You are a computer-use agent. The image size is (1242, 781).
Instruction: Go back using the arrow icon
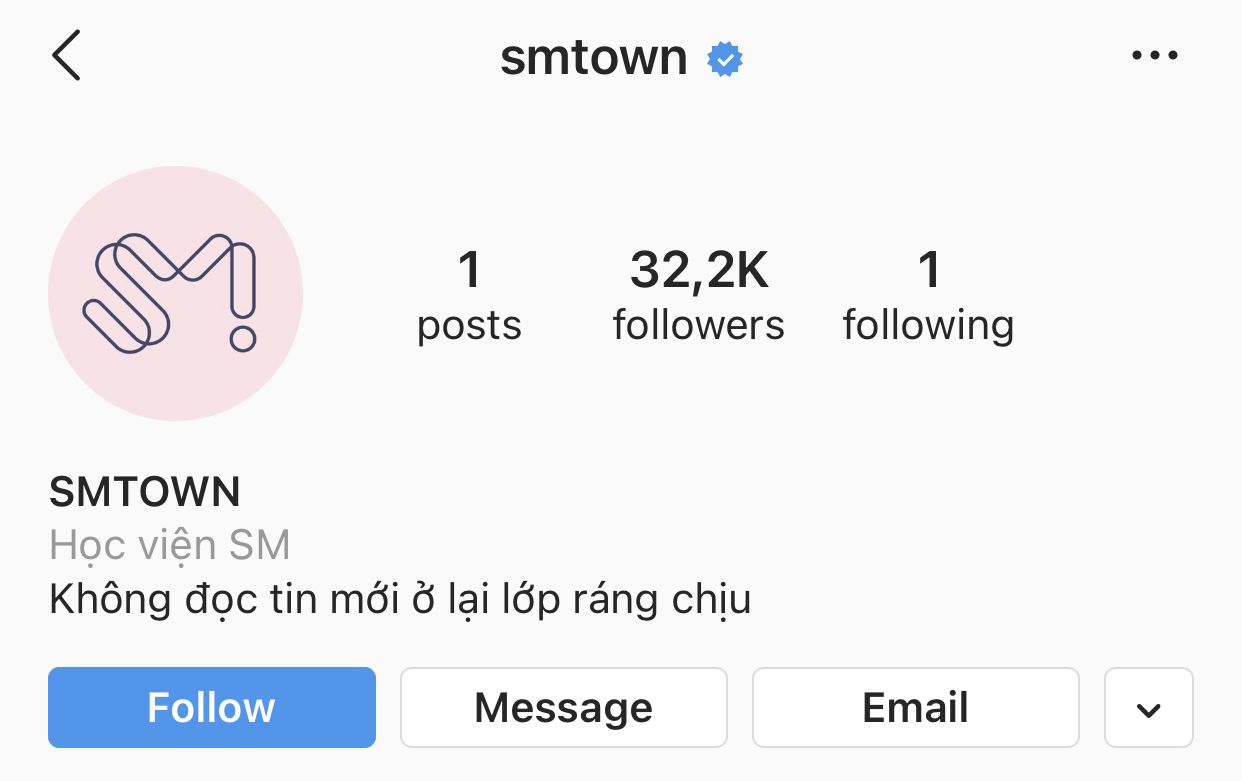pos(66,56)
